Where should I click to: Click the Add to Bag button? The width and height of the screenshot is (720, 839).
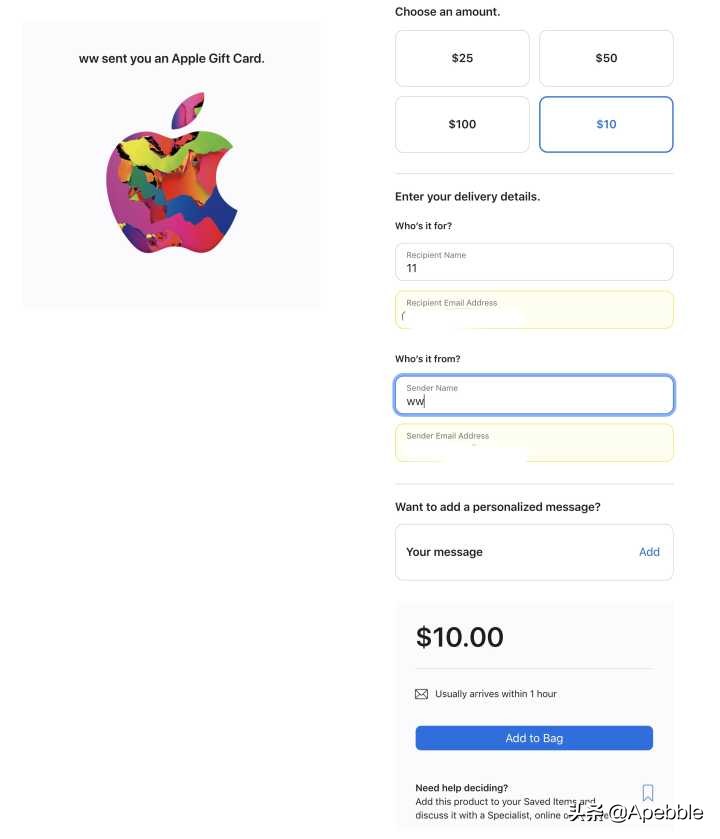point(534,738)
